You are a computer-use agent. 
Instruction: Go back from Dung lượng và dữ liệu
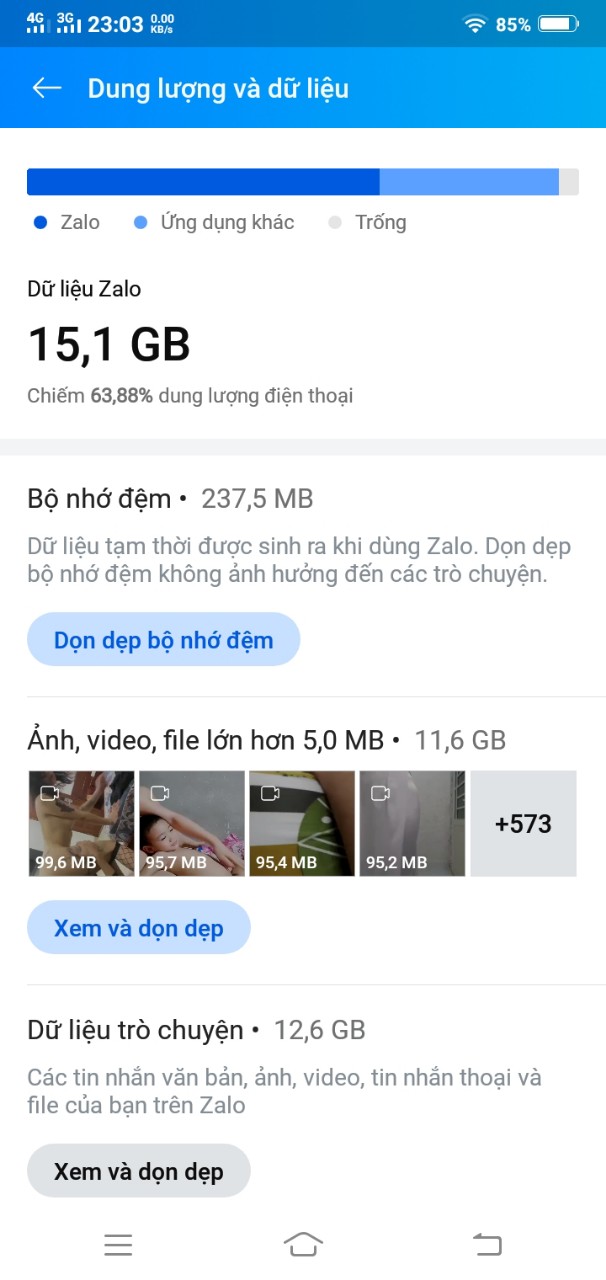coord(47,88)
